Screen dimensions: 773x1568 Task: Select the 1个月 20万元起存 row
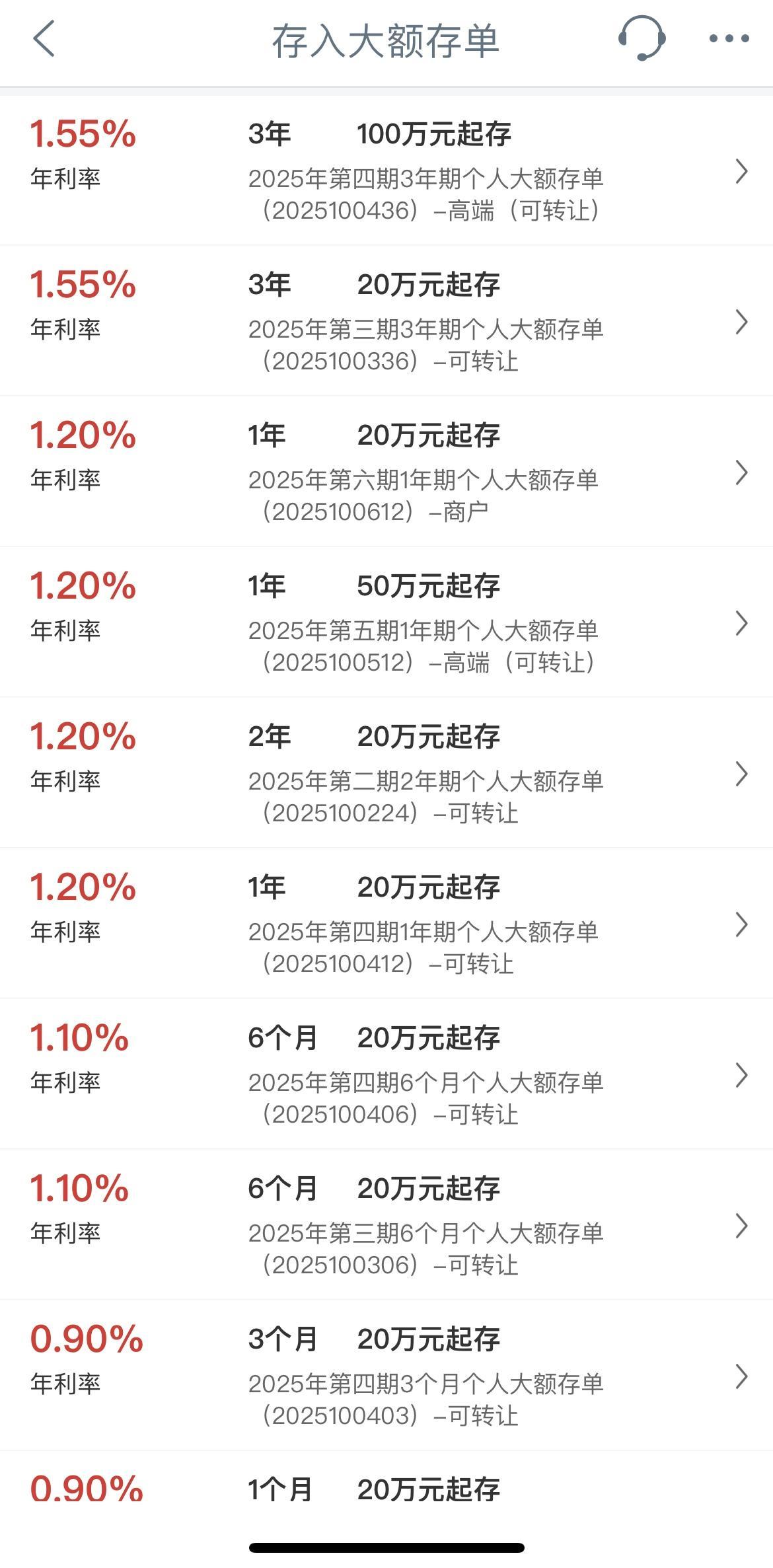[x=386, y=1490]
